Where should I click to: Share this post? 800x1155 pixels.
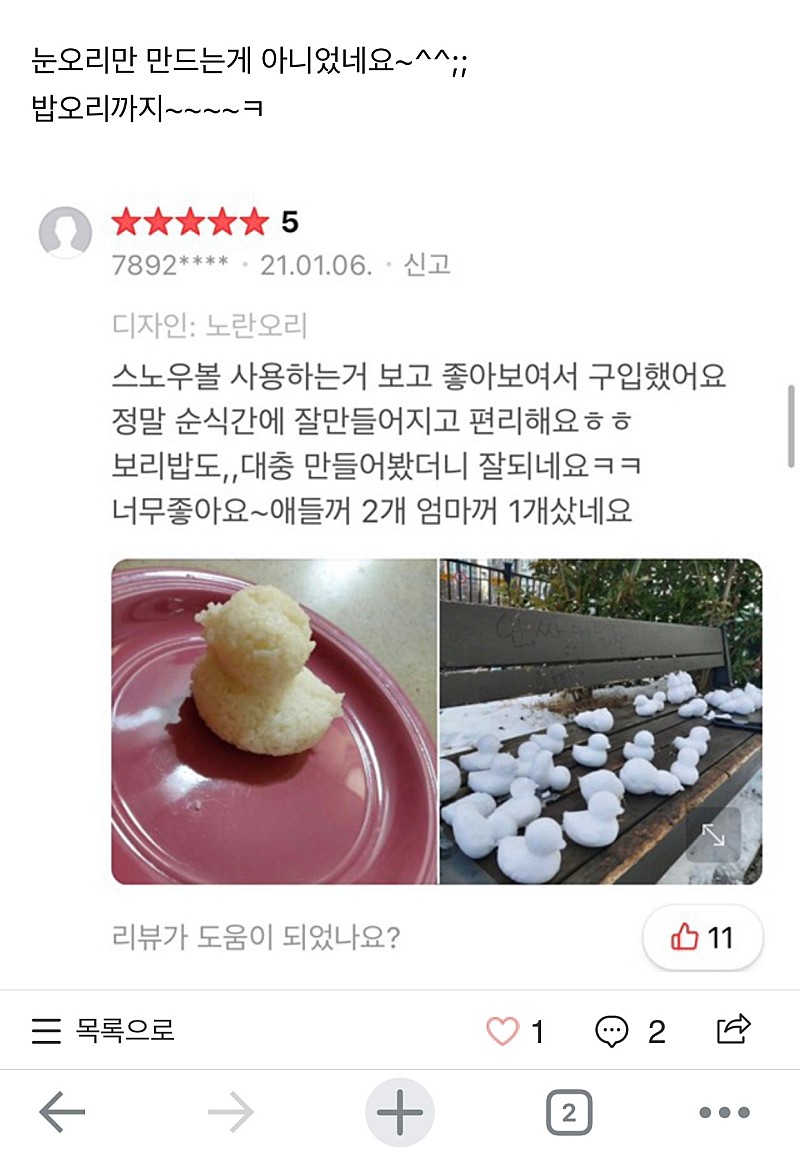[734, 1029]
